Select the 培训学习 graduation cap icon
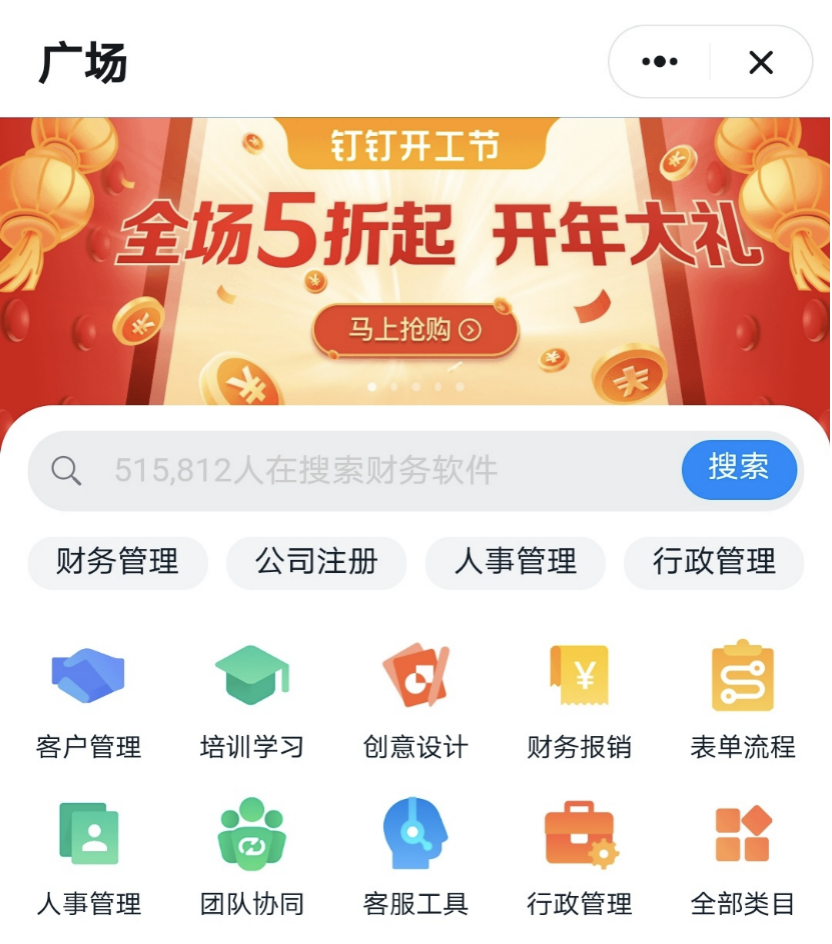Image resolution: width=832 pixels, height=944 pixels. pos(250,674)
